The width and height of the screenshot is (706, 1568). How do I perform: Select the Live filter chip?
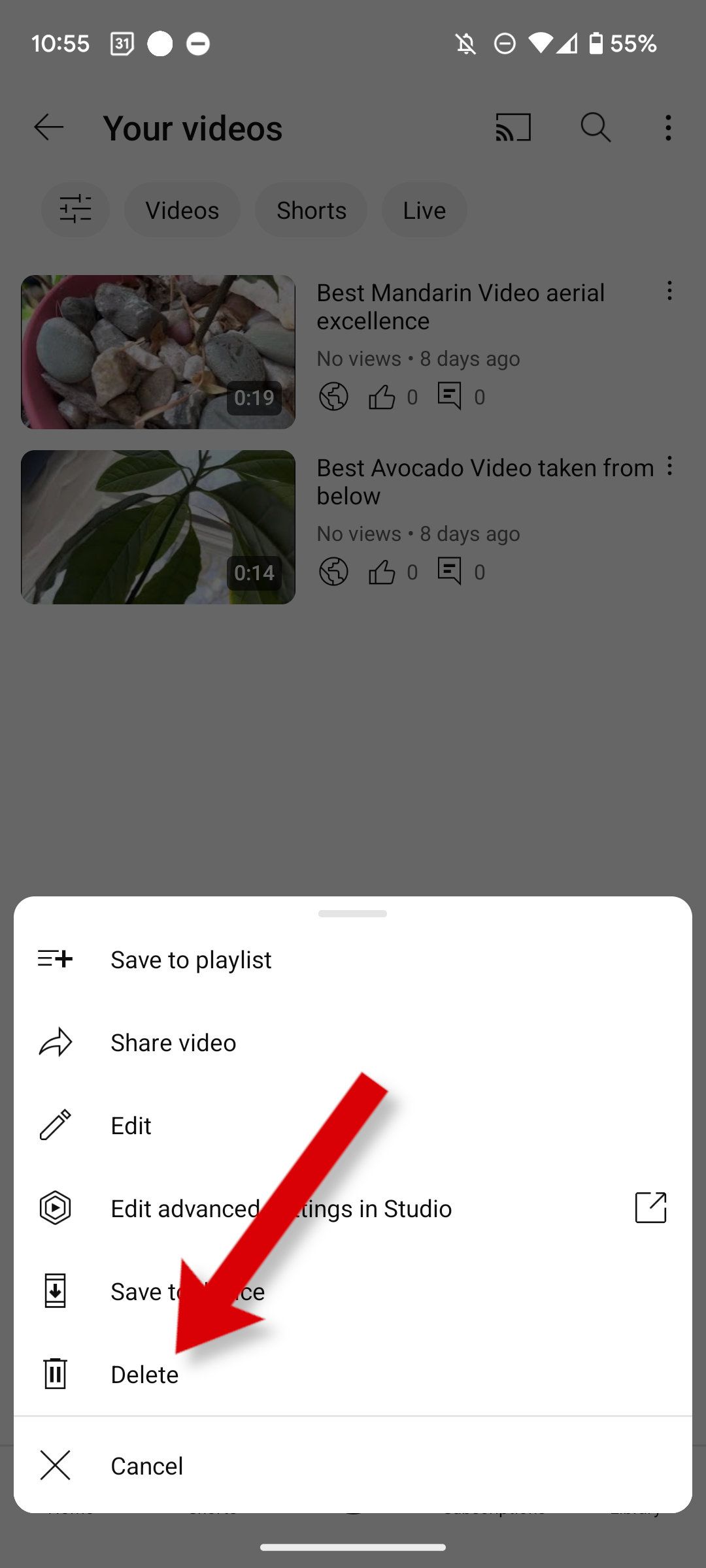[424, 210]
